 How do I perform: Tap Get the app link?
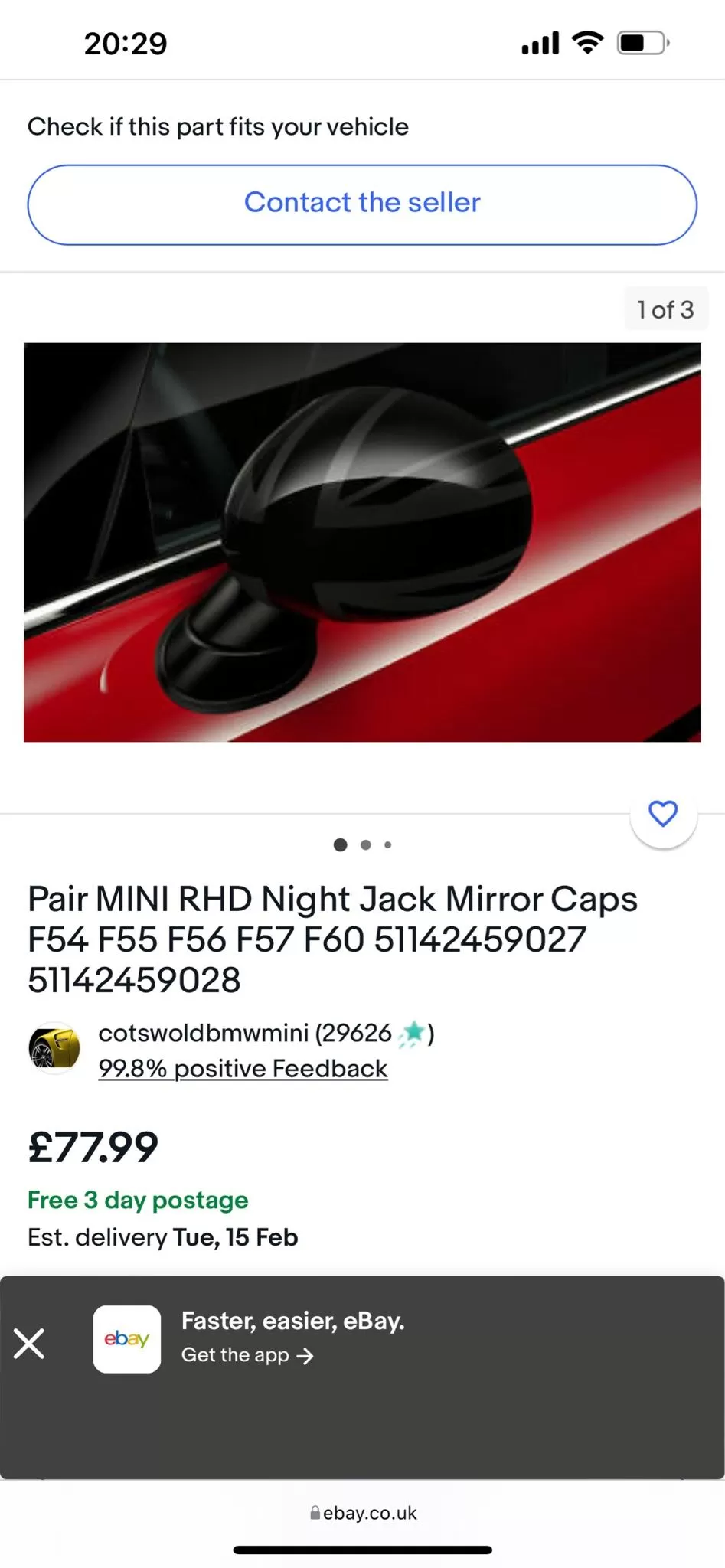pyautogui.click(x=247, y=1355)
